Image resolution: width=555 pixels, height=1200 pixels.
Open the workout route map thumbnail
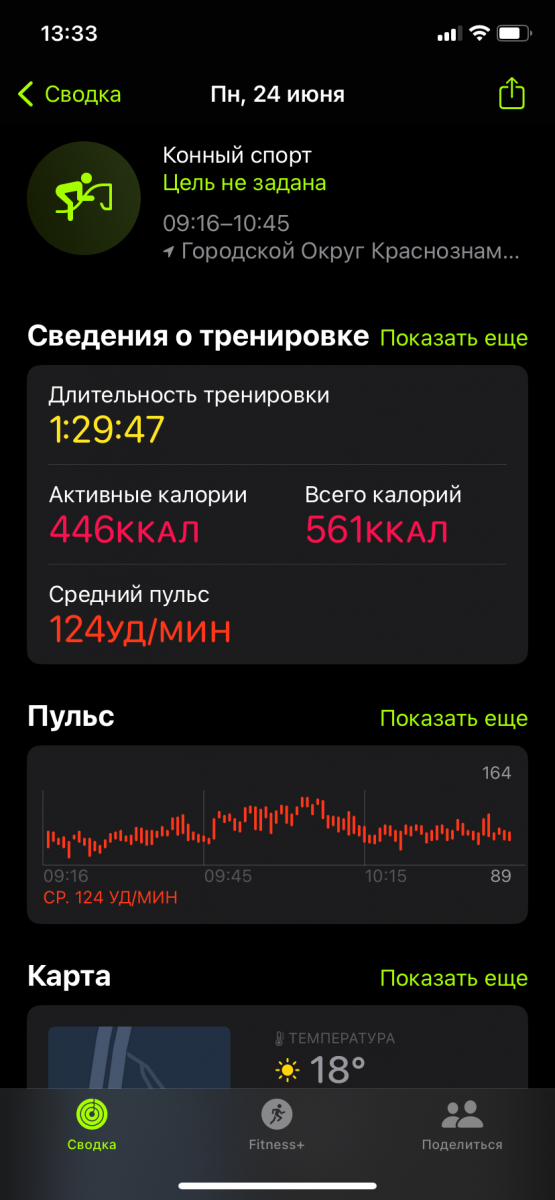pyautogui.click(x=139, y=1057)
